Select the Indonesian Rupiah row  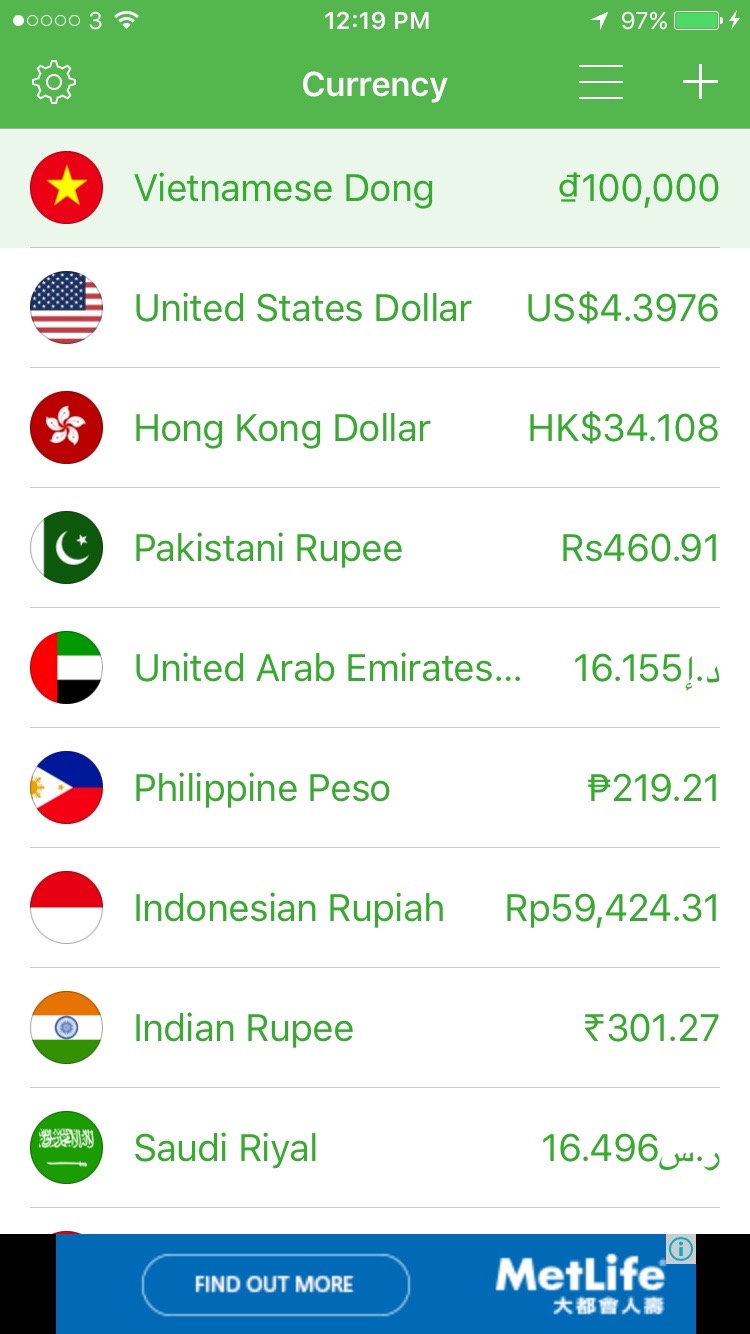coord(375,908)
